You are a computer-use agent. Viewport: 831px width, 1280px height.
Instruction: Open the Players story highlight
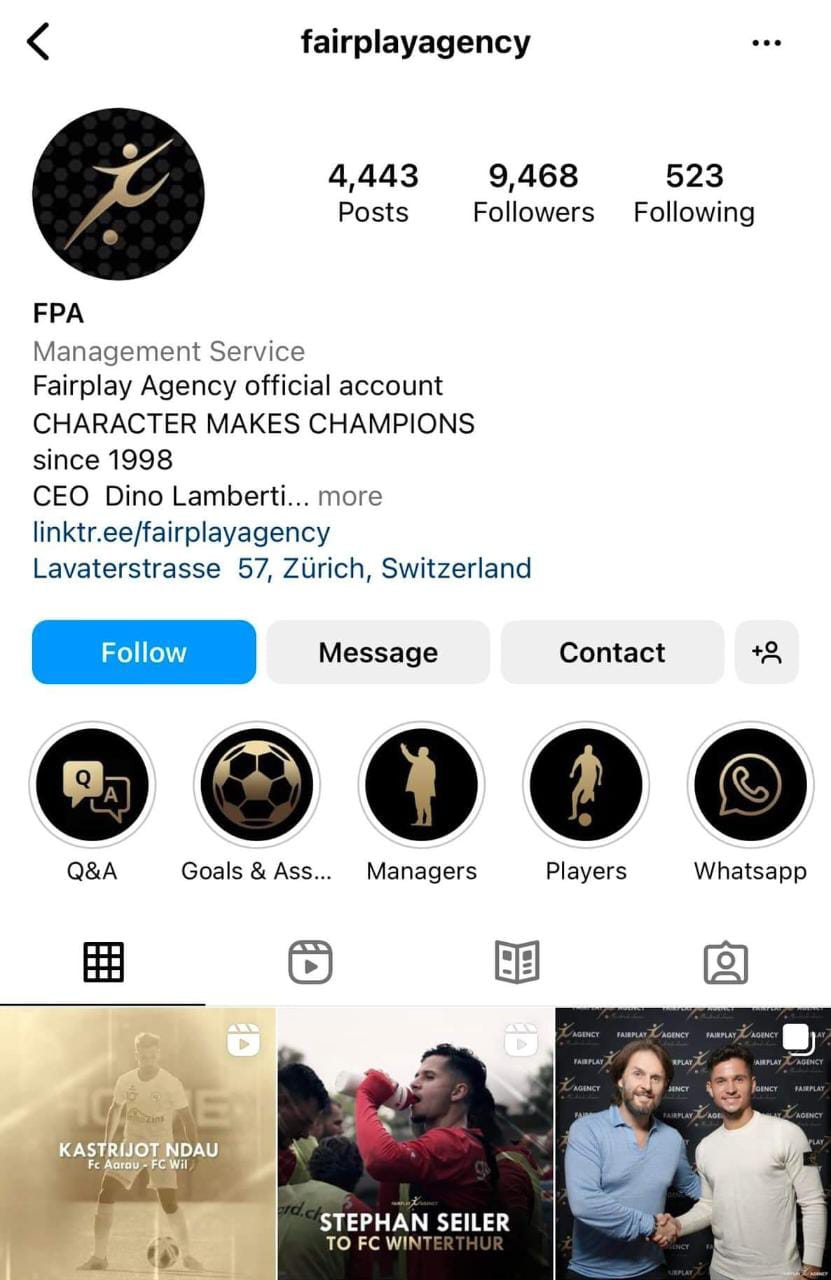click(x=586, y=785)
